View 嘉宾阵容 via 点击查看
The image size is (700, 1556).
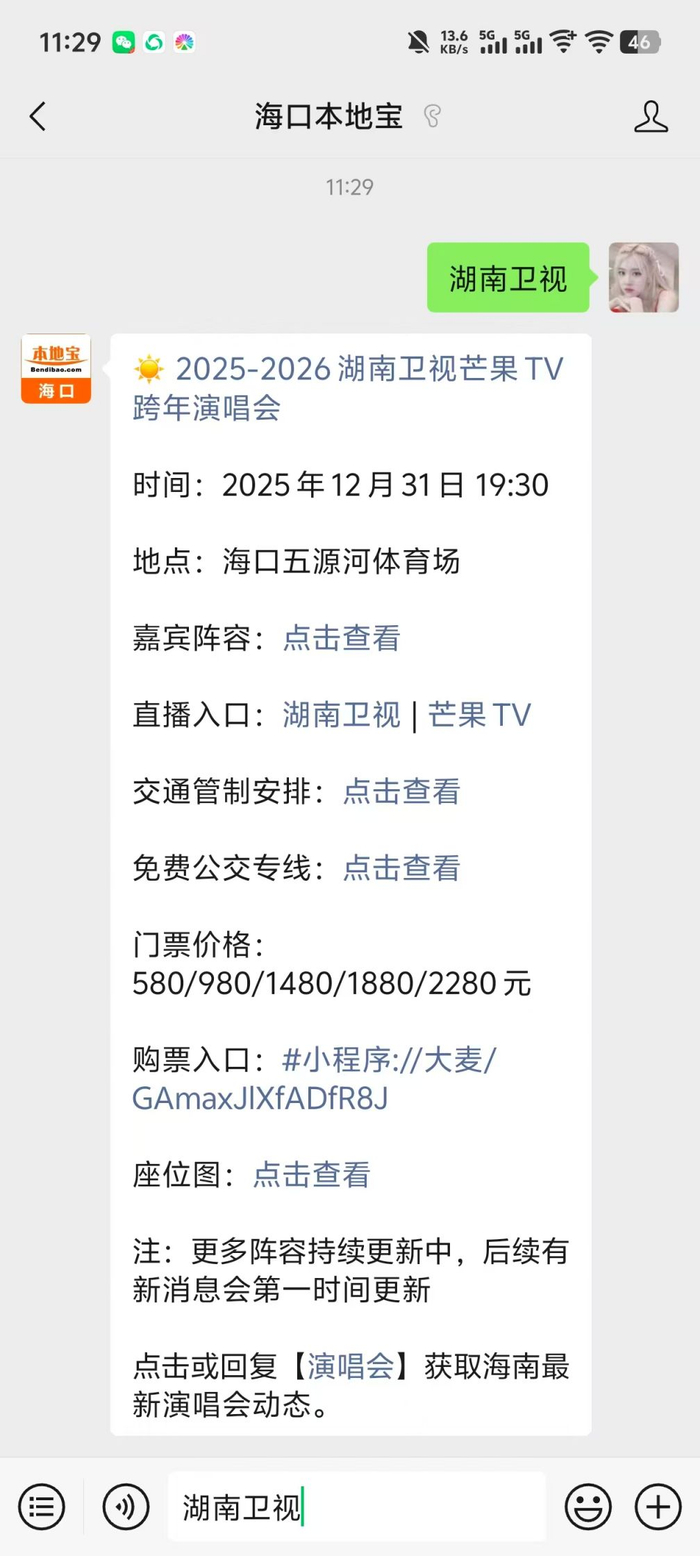coord(341,638)
